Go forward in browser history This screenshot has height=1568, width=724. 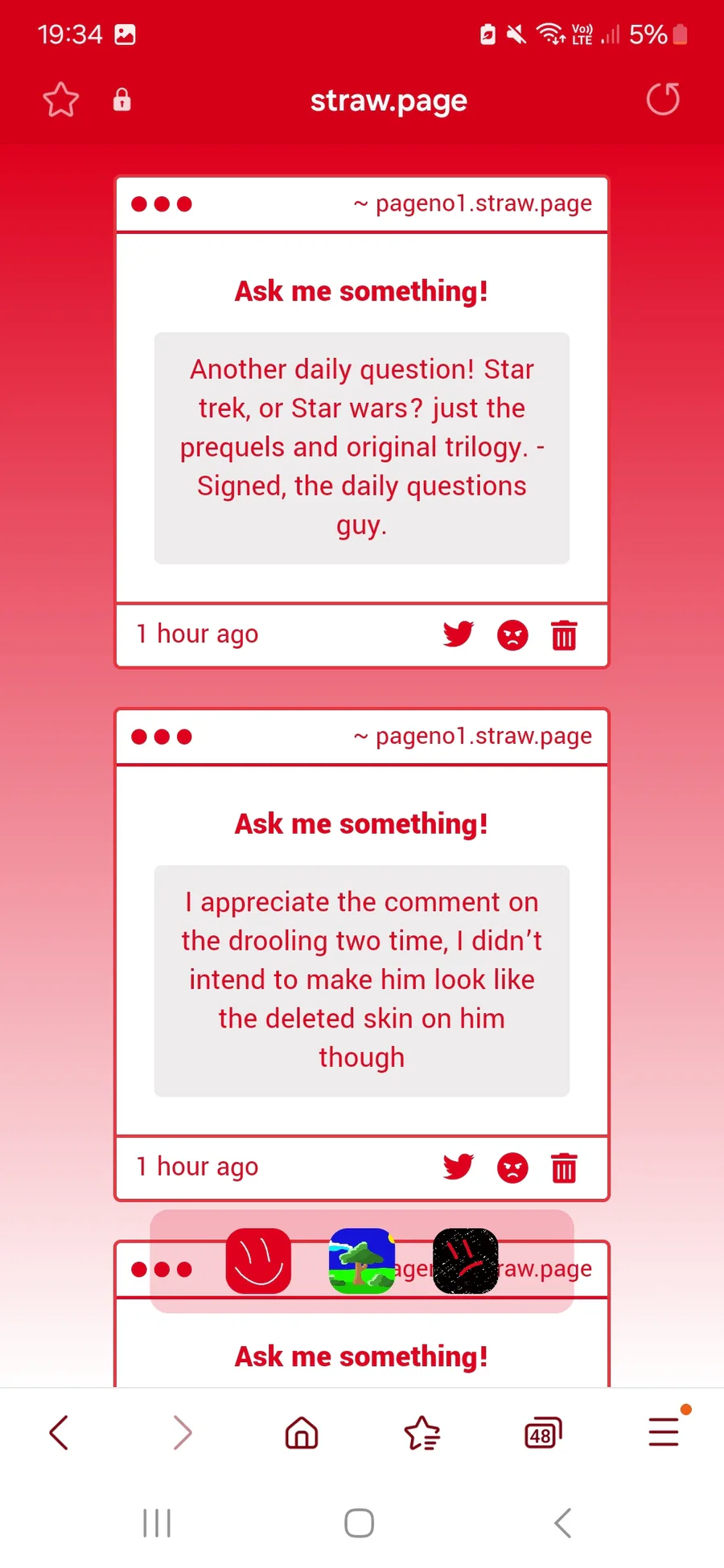[x=182, y=1432]
